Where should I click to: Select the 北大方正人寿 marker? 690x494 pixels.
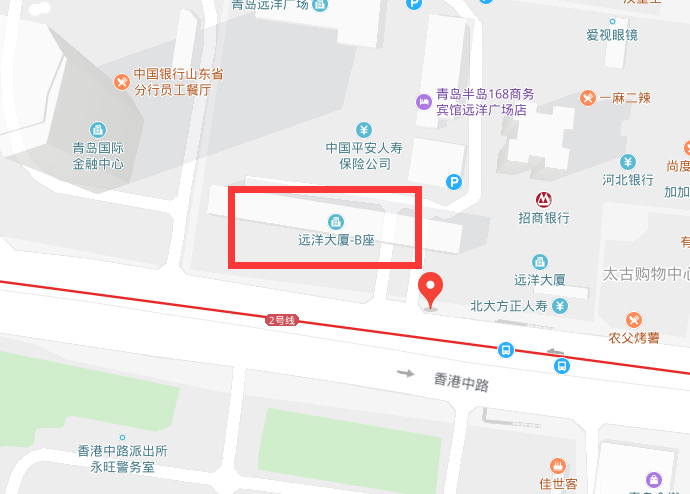[560, 306]
